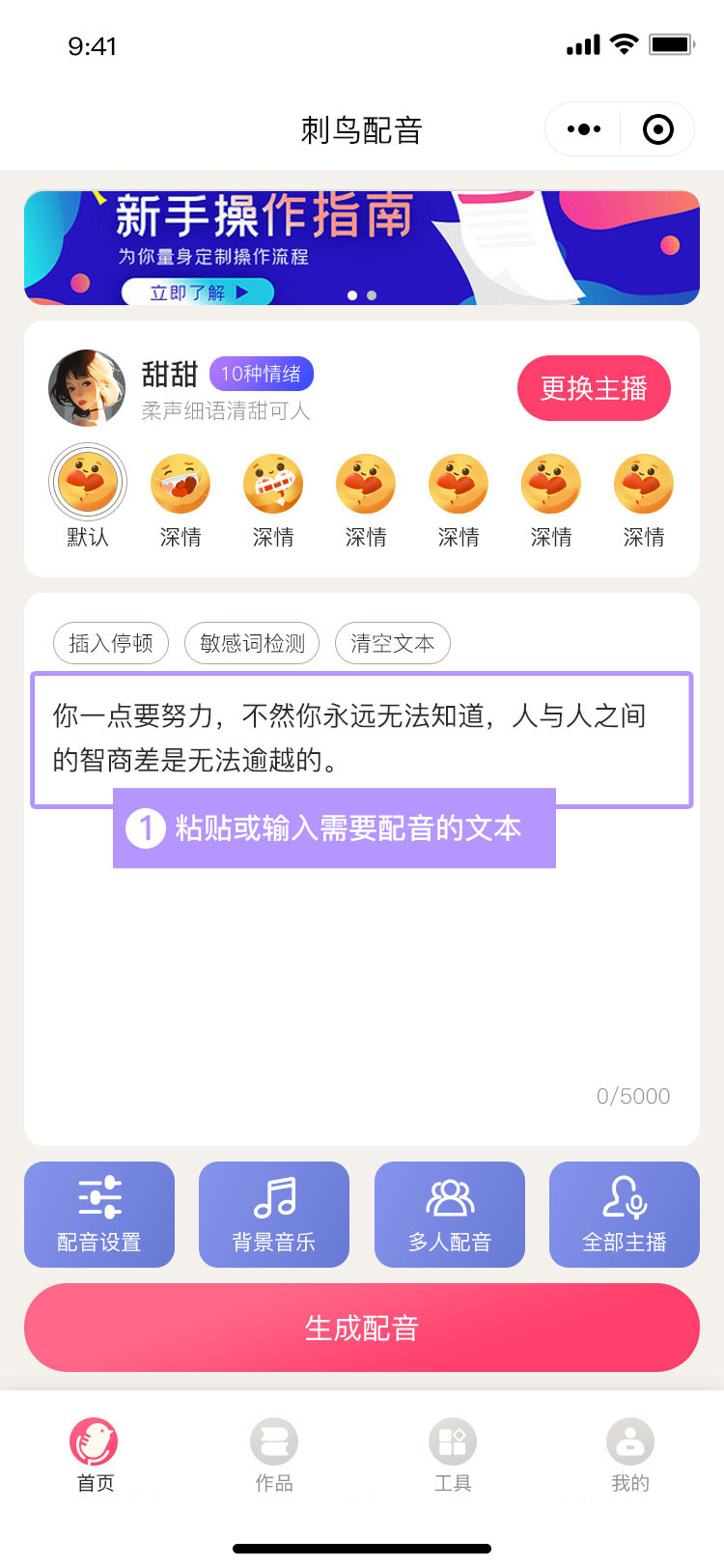Open the 我的 tab

pos(630,1454)
